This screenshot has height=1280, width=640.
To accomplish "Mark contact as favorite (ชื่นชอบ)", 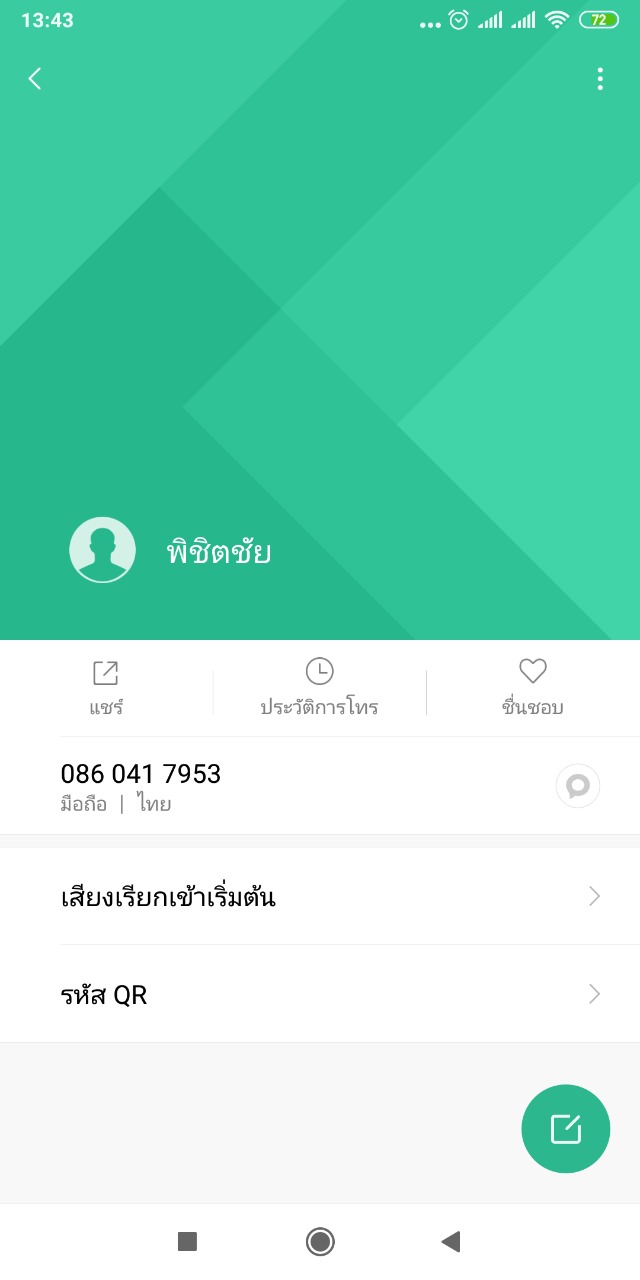I will 532,688.
